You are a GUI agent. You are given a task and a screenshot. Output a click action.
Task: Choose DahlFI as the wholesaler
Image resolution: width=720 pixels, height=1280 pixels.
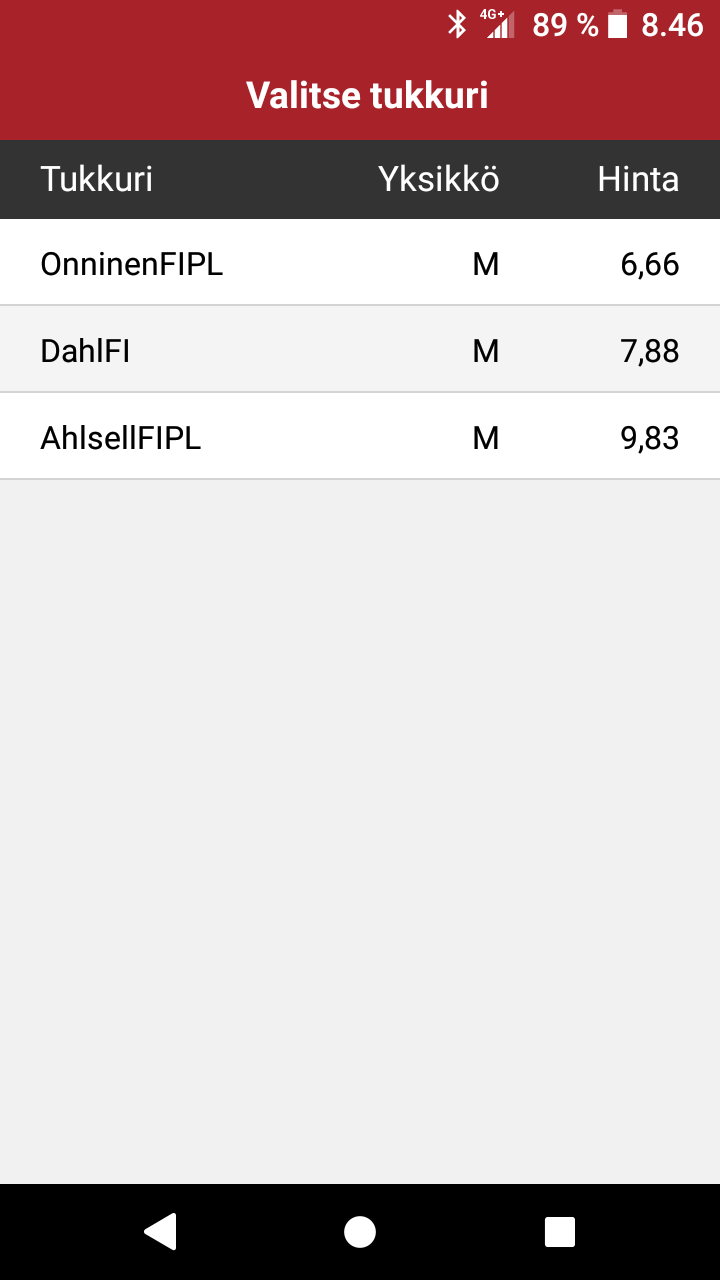360,349
